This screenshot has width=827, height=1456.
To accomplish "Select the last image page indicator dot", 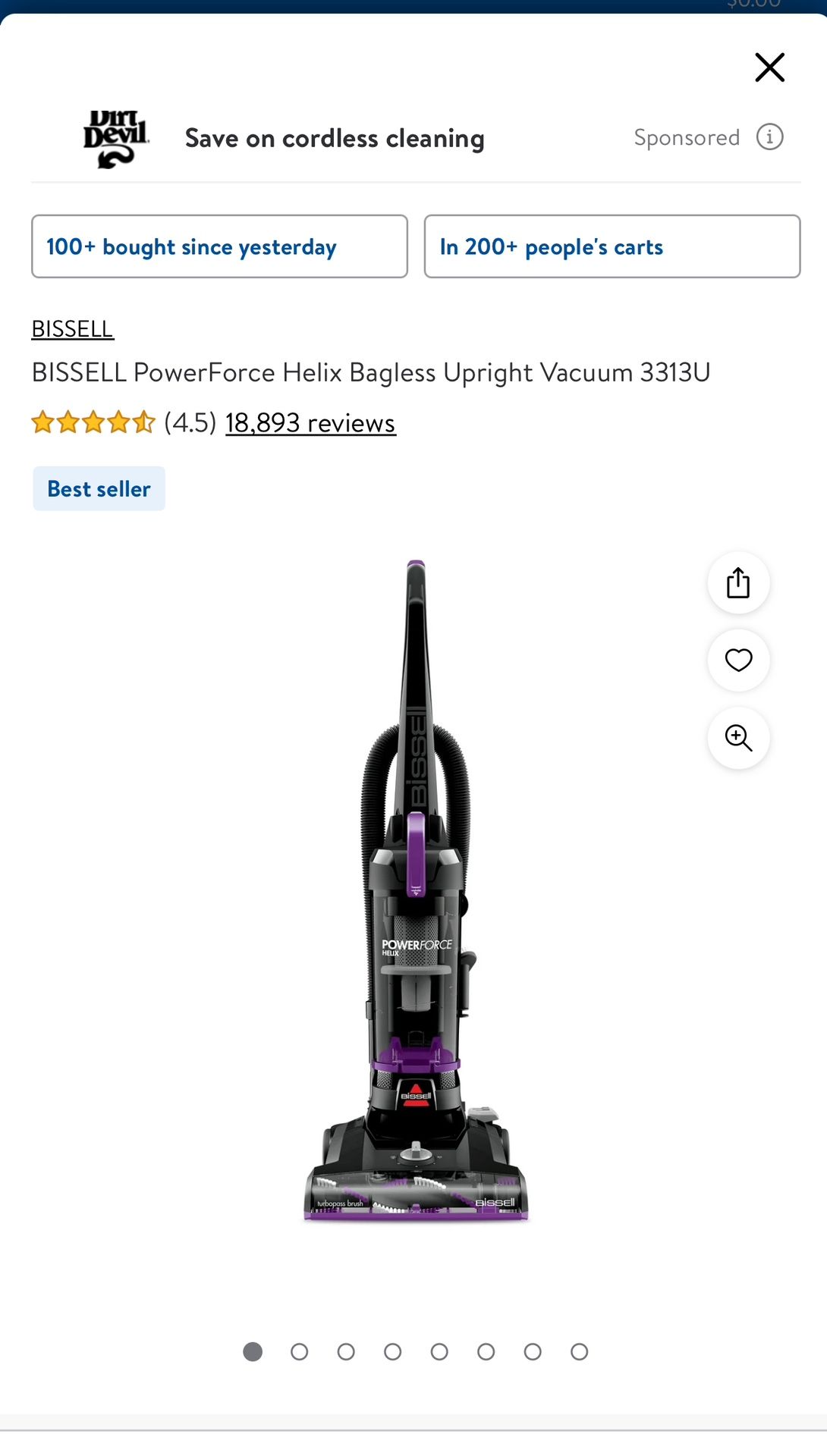I will pos(580,1352).
